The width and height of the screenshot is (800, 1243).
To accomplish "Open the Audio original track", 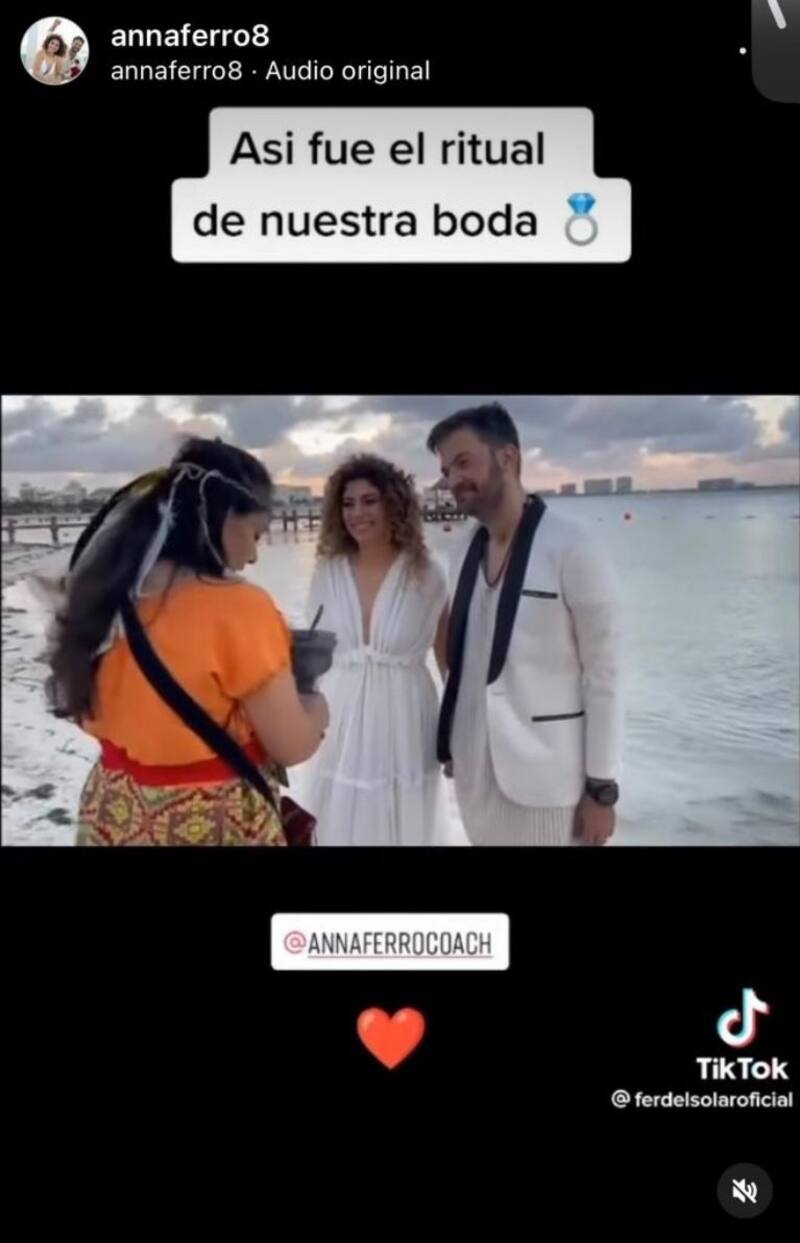I will click(x=347, y=72).
